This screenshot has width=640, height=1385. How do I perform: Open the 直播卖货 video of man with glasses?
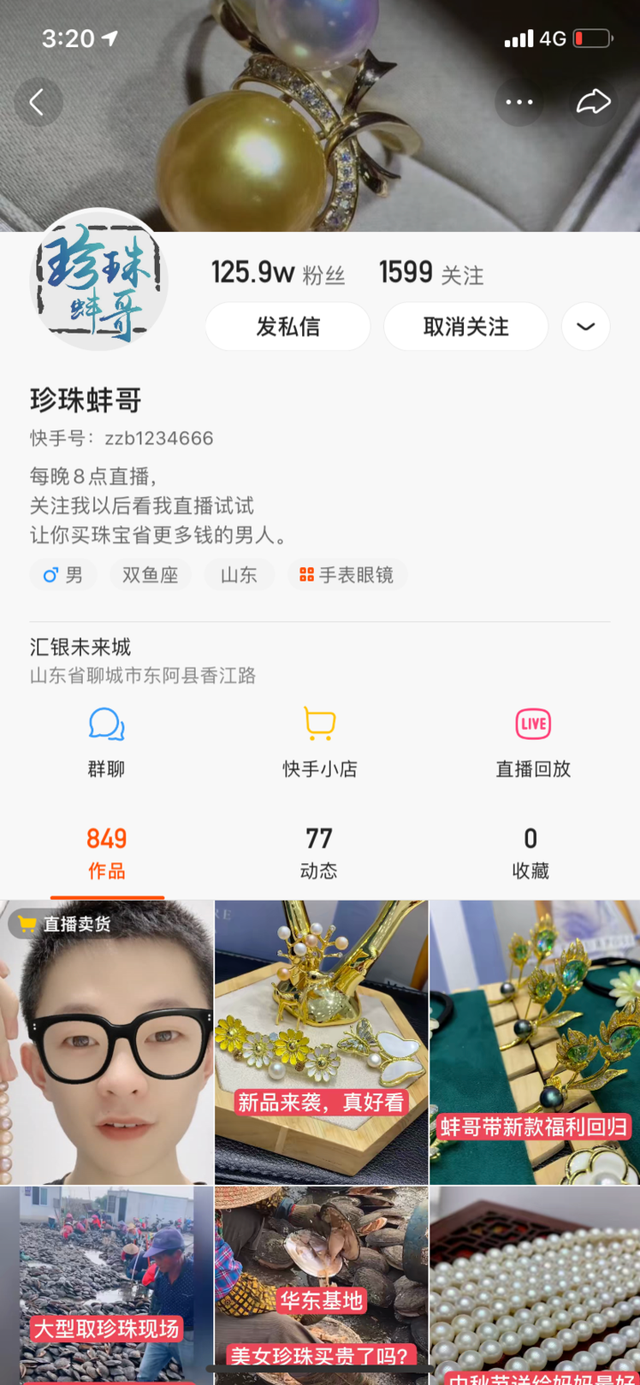pyautogui.click(x=106, y=1042)
